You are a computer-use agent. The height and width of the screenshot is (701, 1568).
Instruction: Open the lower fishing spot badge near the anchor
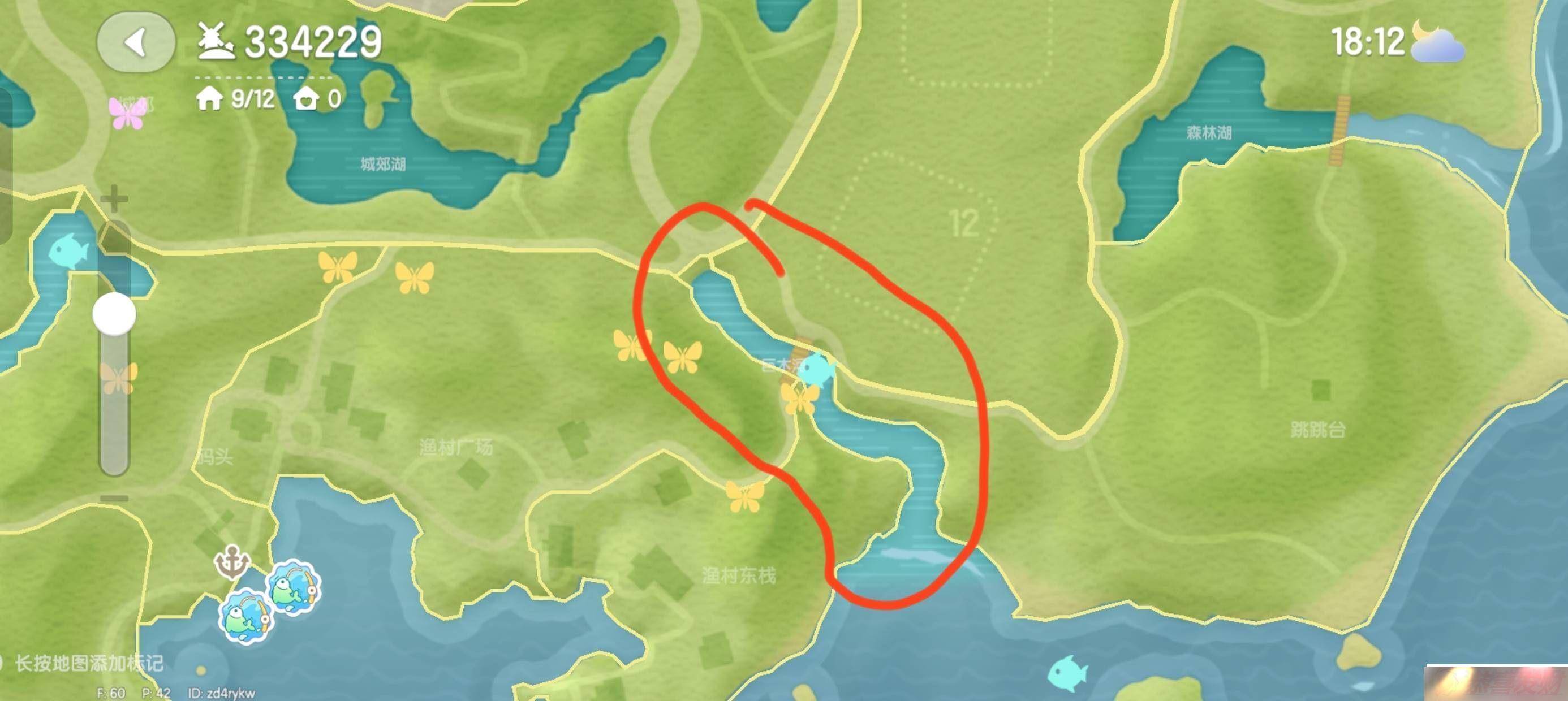(246, 616)
